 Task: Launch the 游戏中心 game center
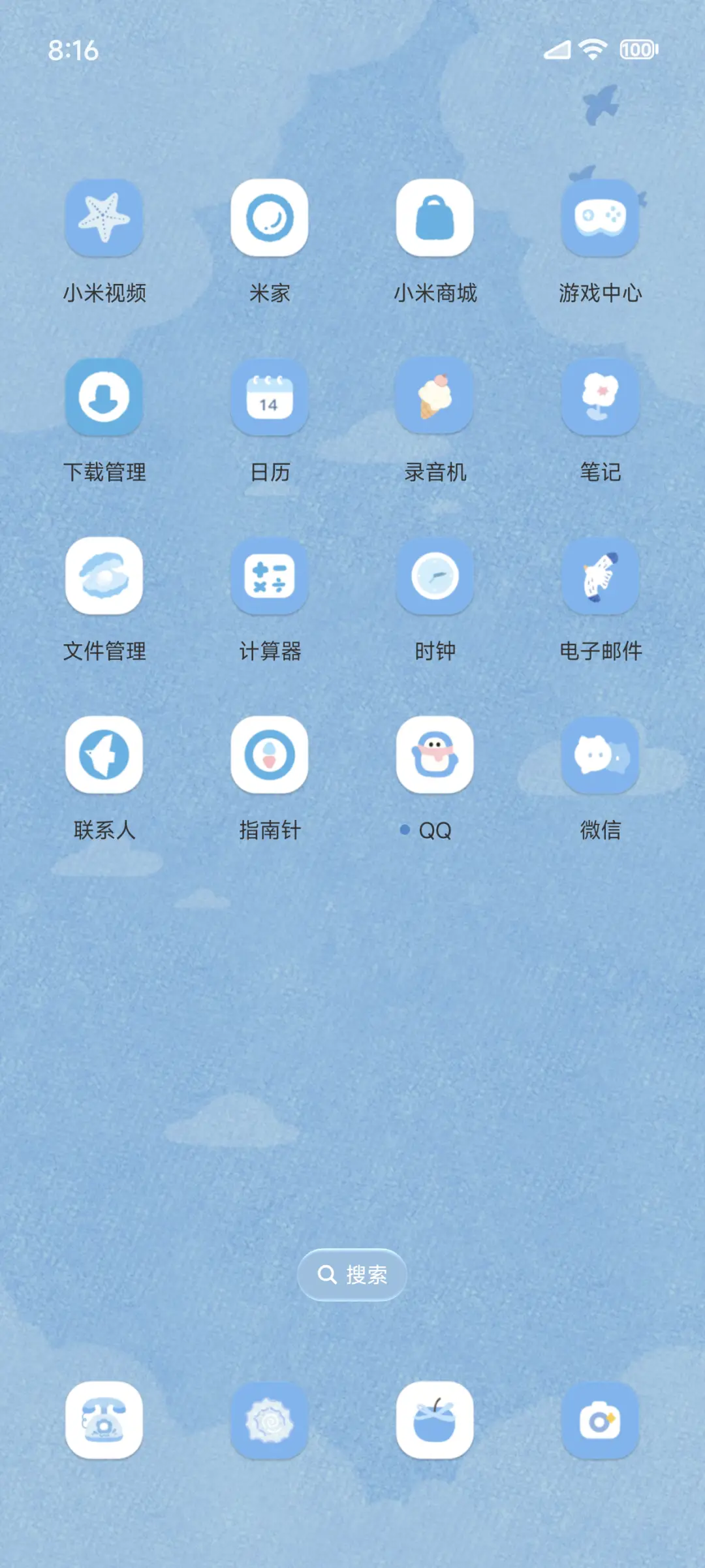click(601, 219)
